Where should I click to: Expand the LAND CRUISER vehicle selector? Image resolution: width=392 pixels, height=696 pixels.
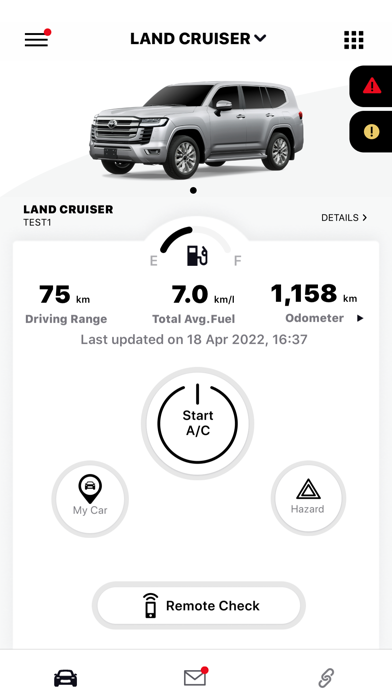pyautogui.click(x=198, y=39)
